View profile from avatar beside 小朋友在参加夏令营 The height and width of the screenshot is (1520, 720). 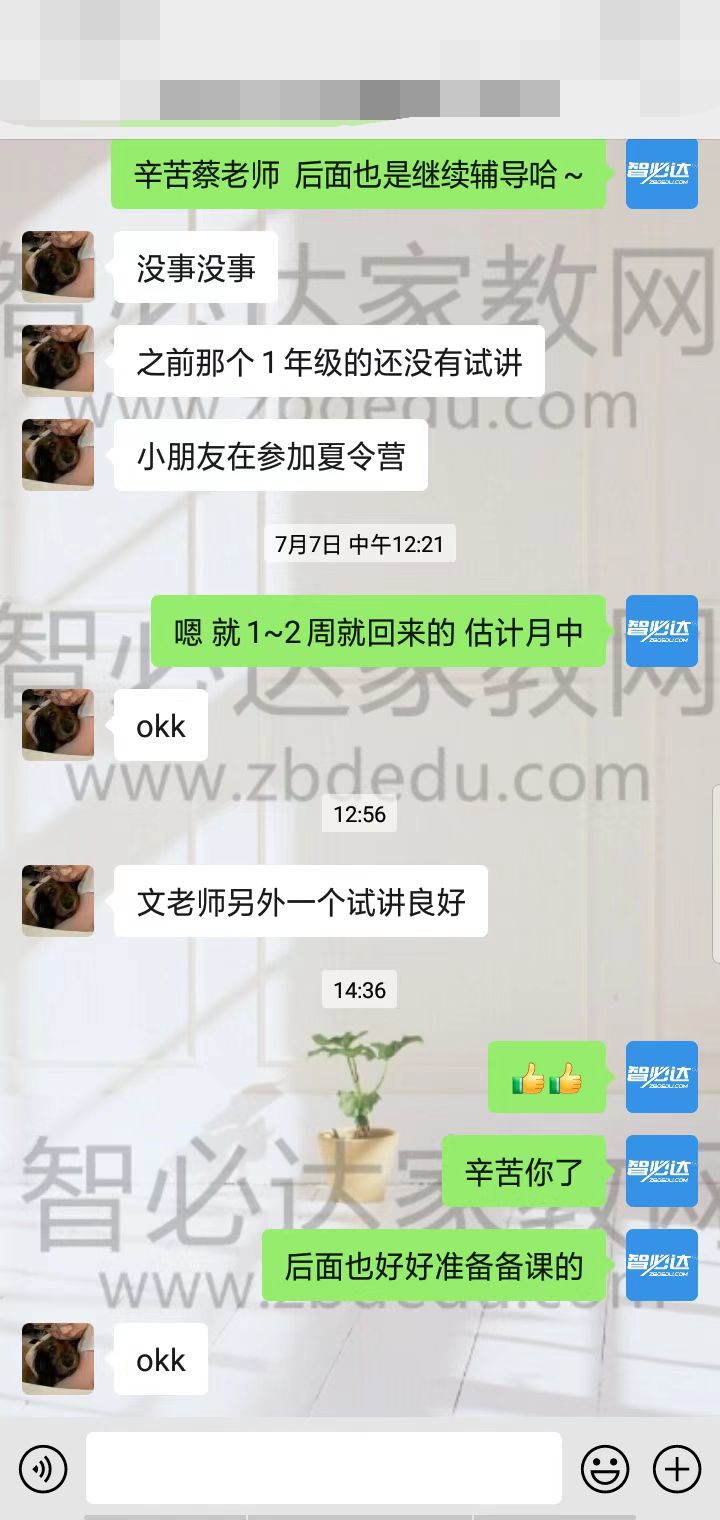pyautogui.click(x=58, y=455)
